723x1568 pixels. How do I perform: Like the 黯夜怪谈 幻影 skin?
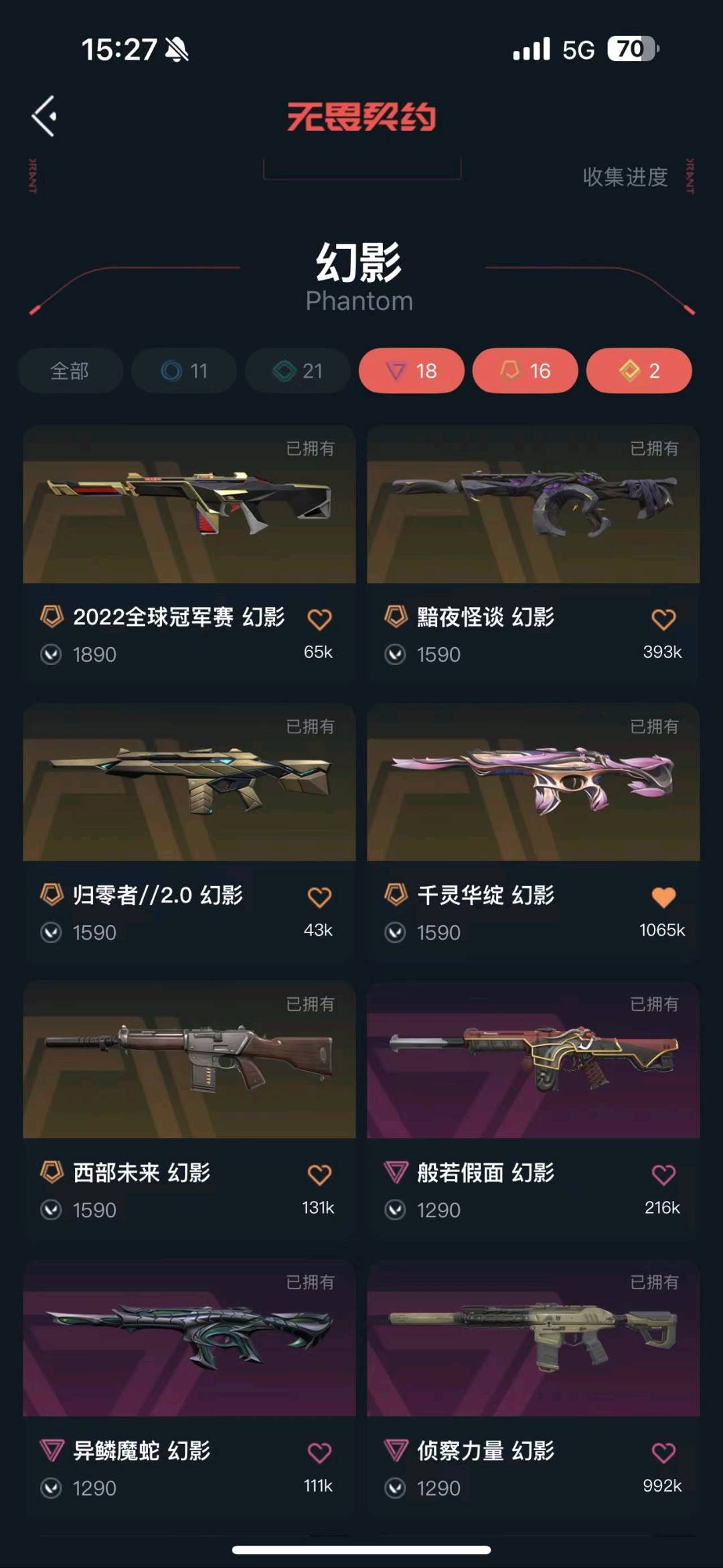663,619
